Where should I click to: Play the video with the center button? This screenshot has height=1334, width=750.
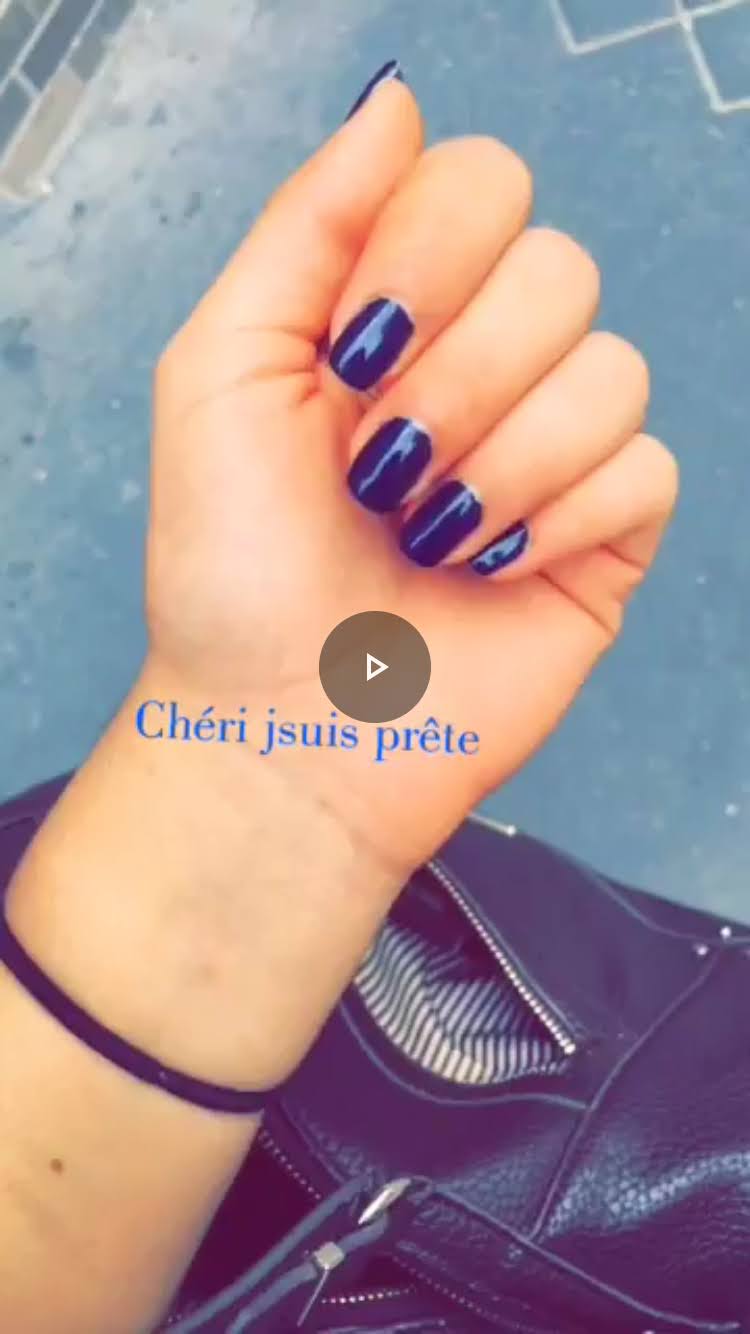coord(375,667)
